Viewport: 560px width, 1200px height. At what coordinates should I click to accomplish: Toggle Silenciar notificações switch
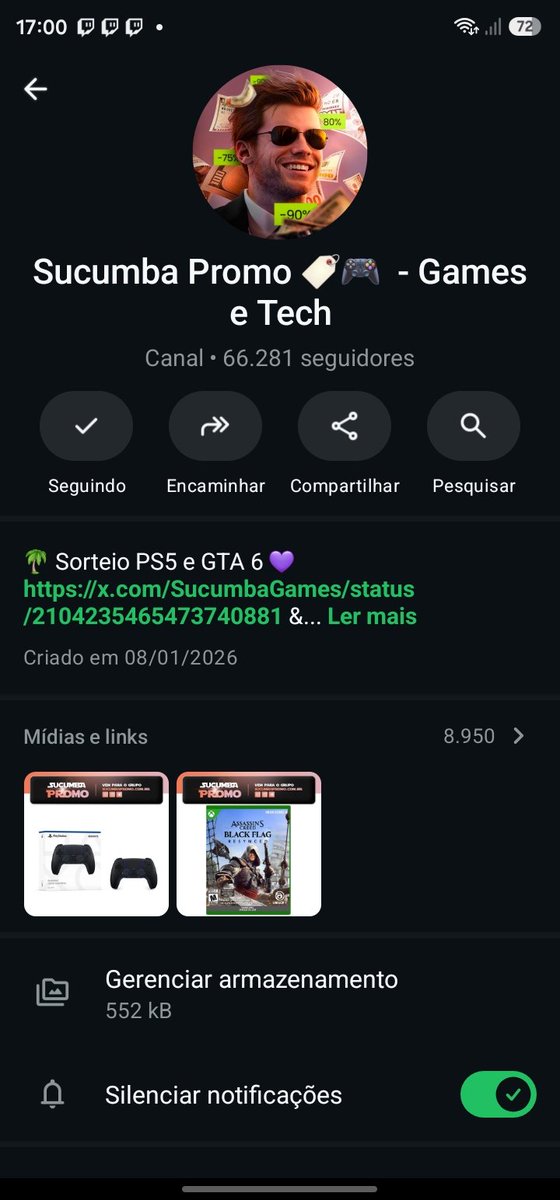(498, 1095)
